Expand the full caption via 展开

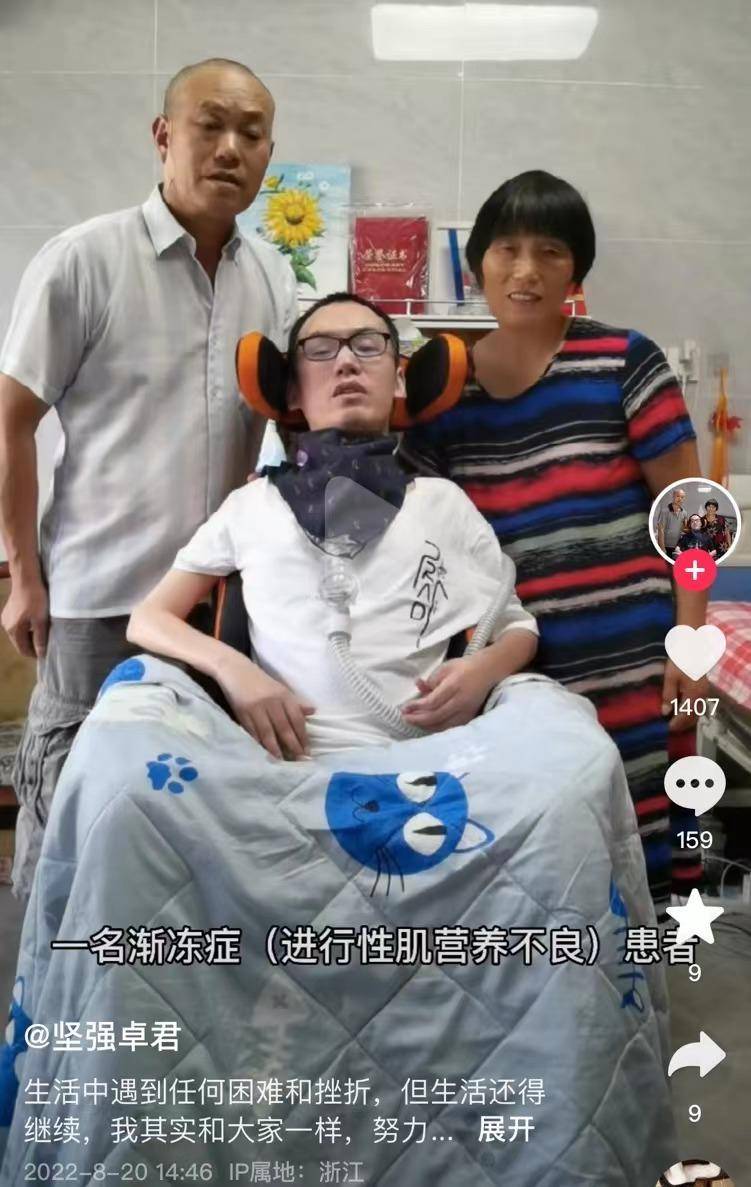pyautogui.click(x=506, y=1129)
